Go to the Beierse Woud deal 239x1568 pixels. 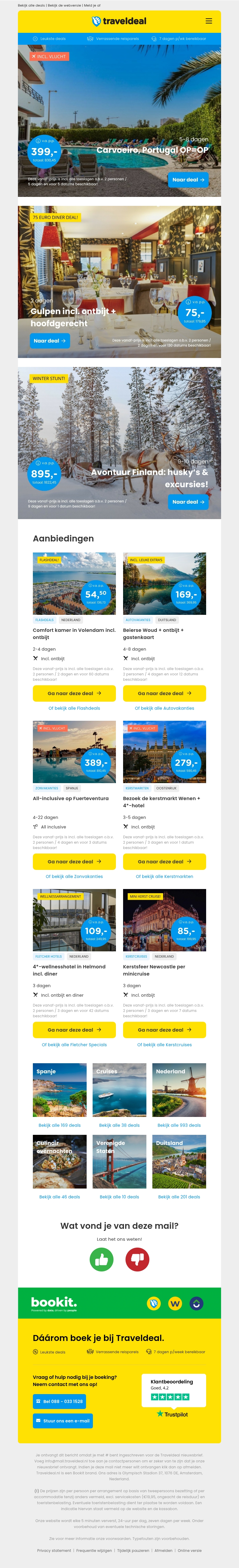pyautogui.click(x=165, y=693)
